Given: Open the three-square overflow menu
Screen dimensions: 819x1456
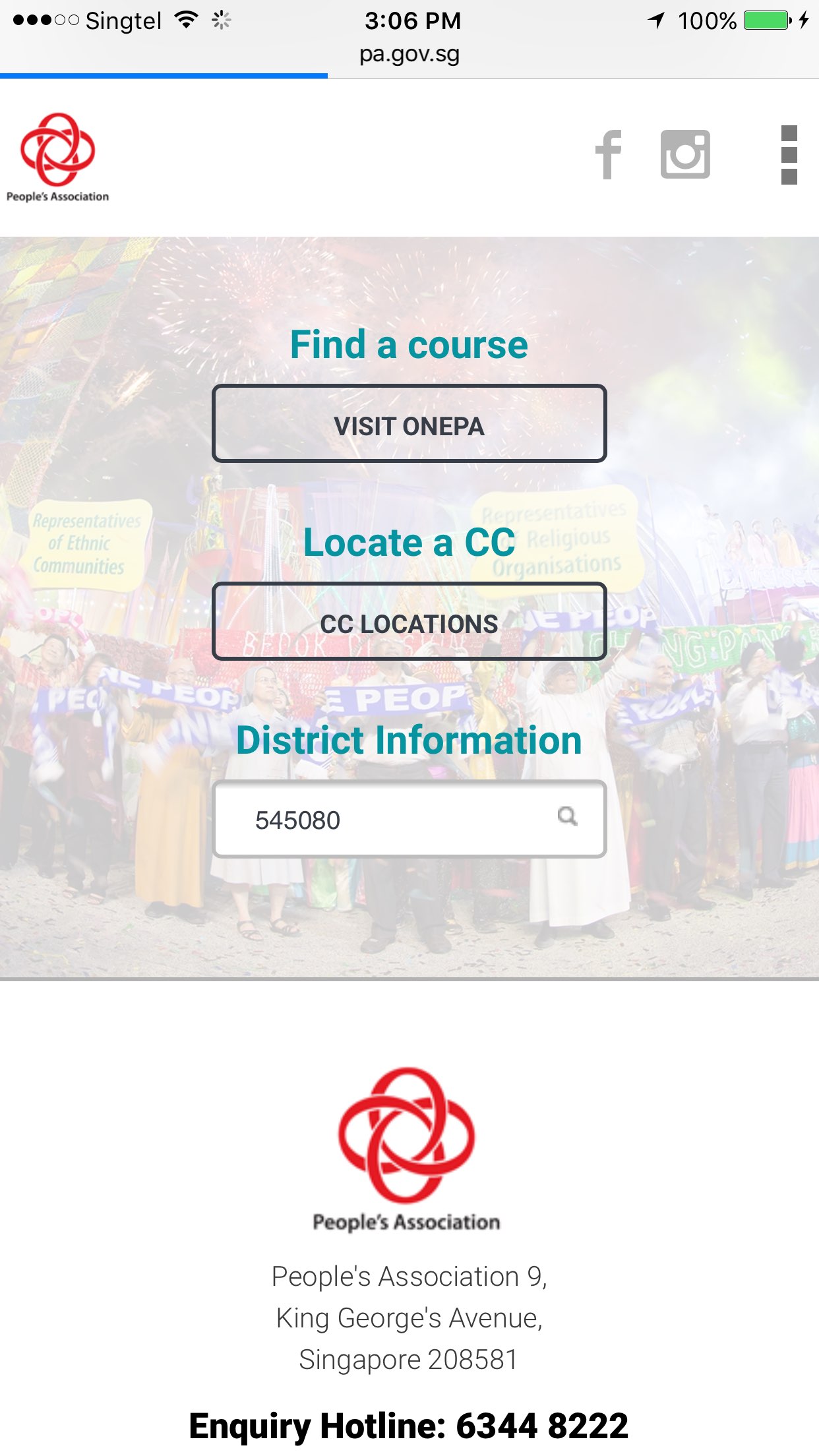Looking at the screenshot, I should (x=789, y=155).
